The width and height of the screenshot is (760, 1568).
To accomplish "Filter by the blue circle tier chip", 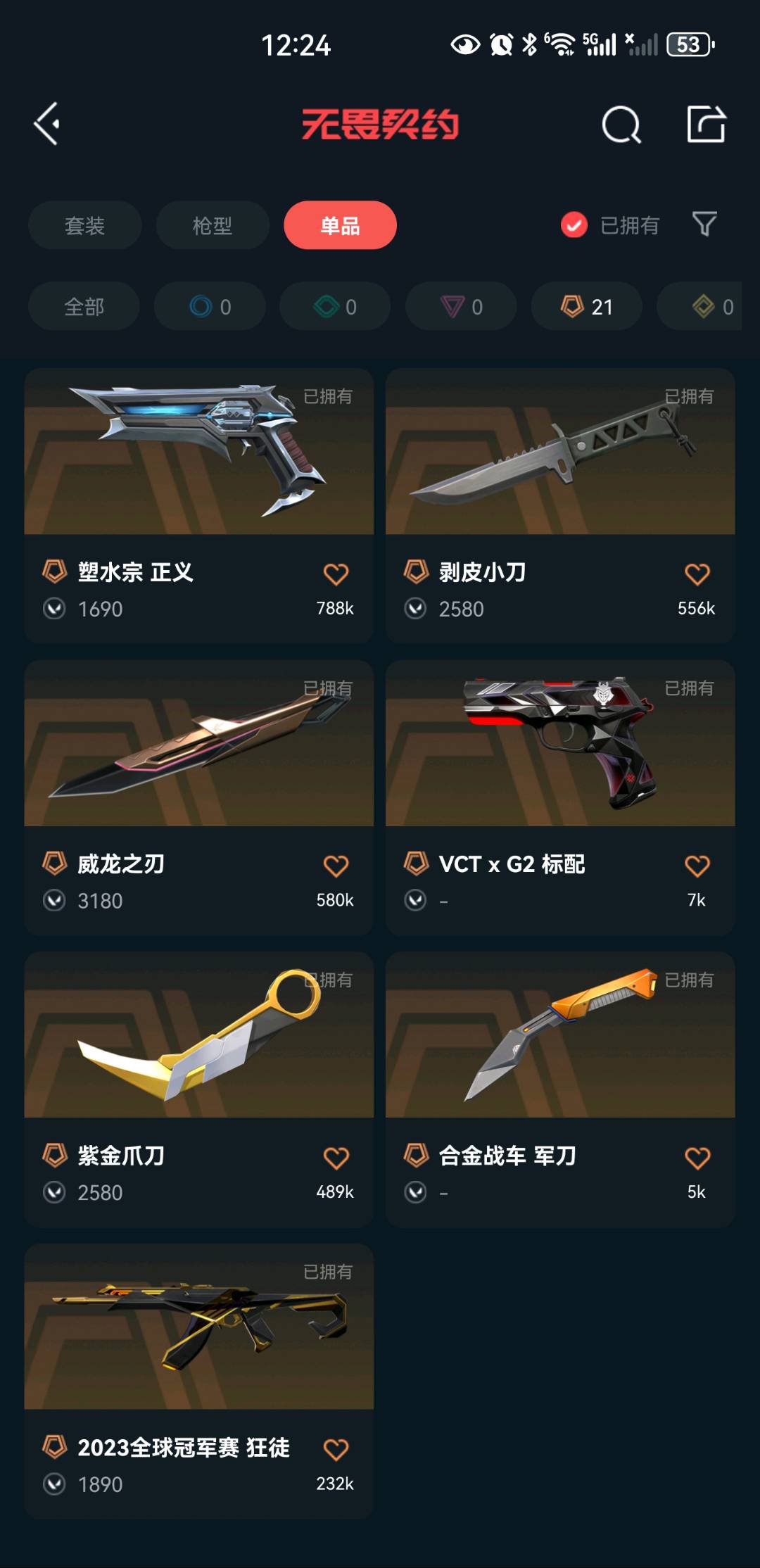I will (210, 306).
